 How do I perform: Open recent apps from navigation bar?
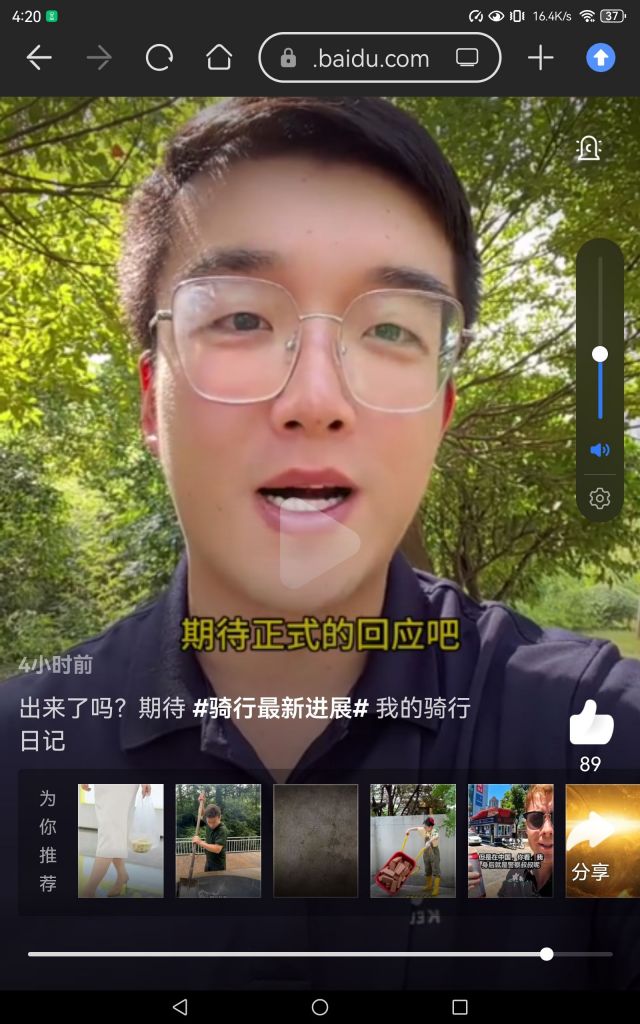[x=460, y=1007]
